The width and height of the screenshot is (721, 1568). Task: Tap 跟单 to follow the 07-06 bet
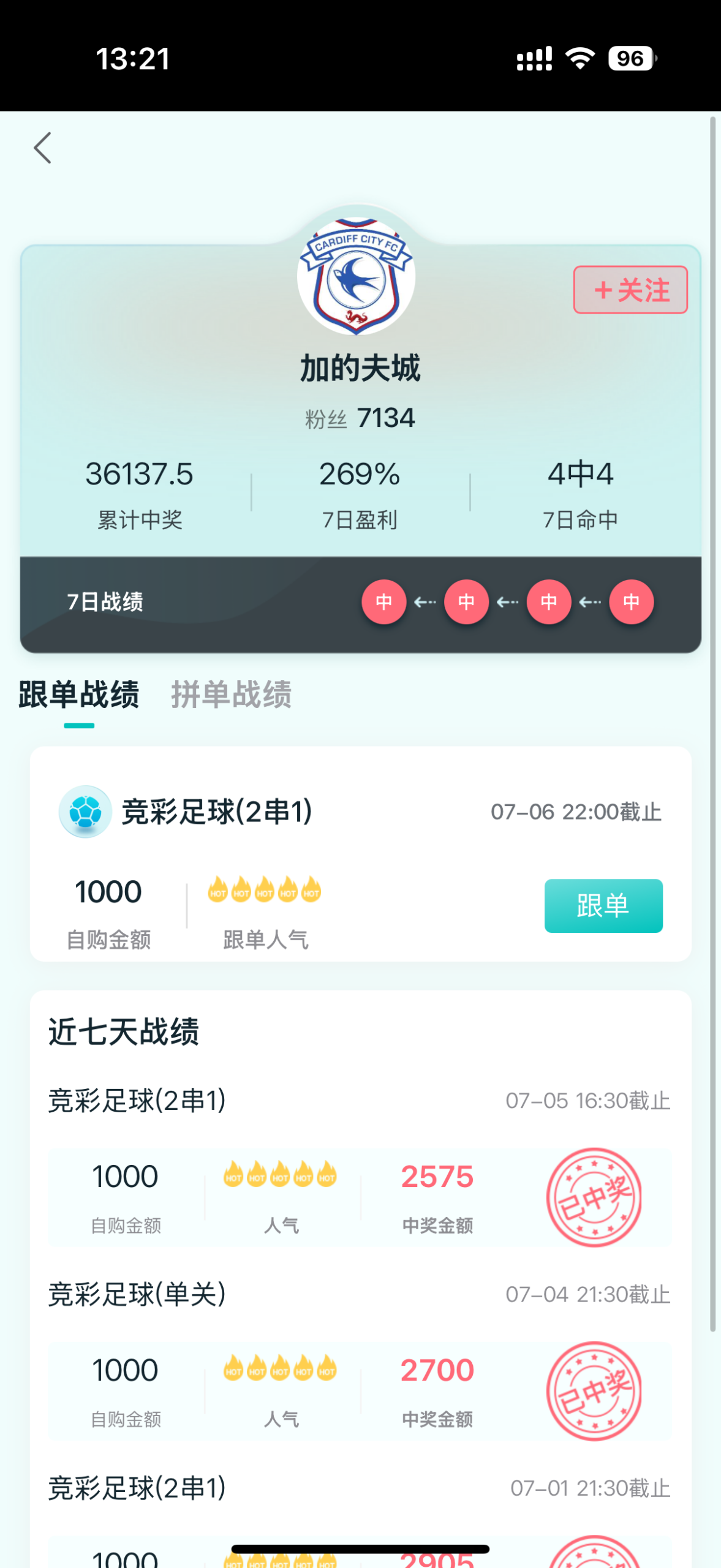coord(603,906)
